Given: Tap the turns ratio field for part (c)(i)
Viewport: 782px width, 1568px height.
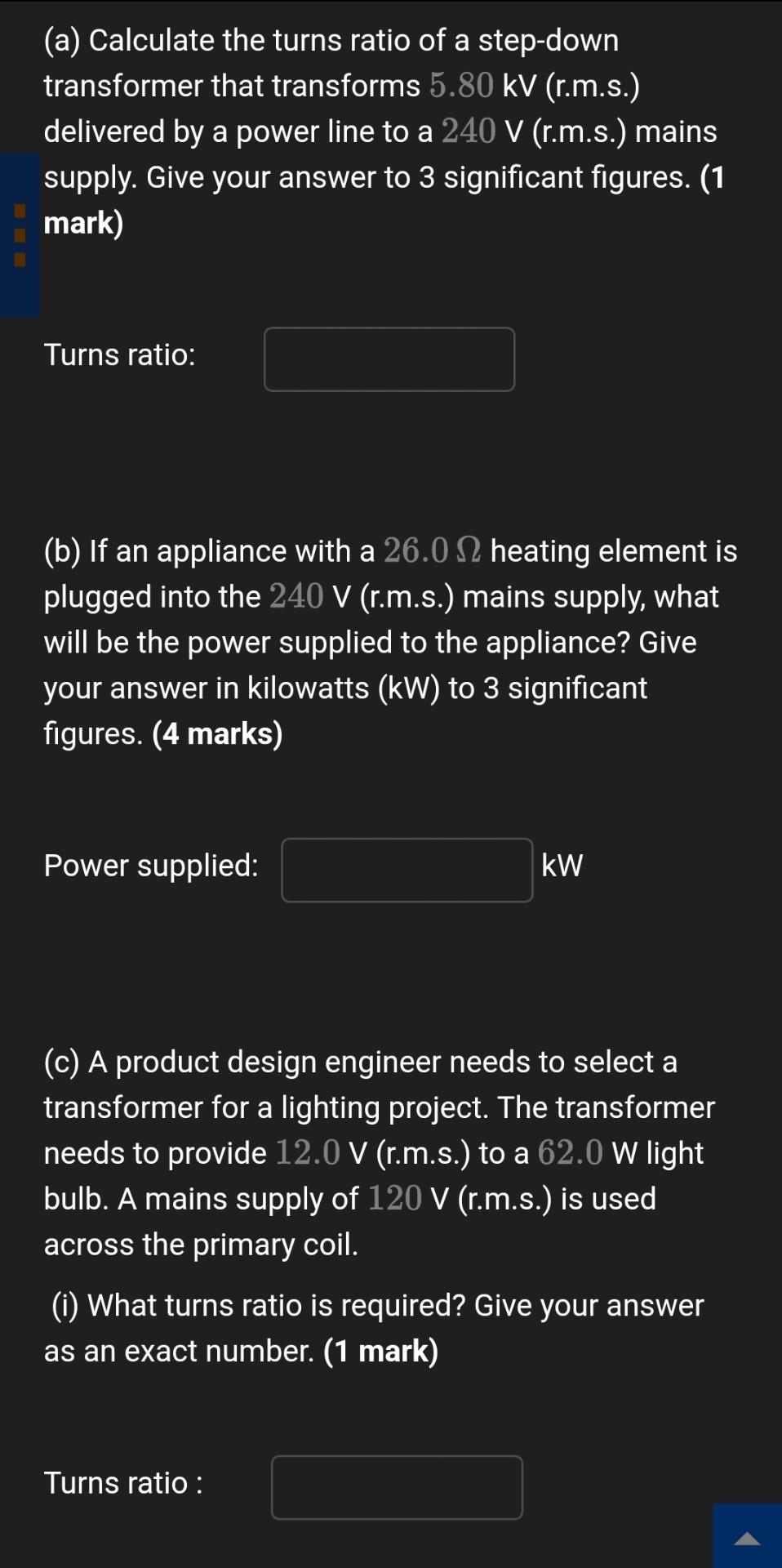Looking at the screenshot, I should (397, 1487).
